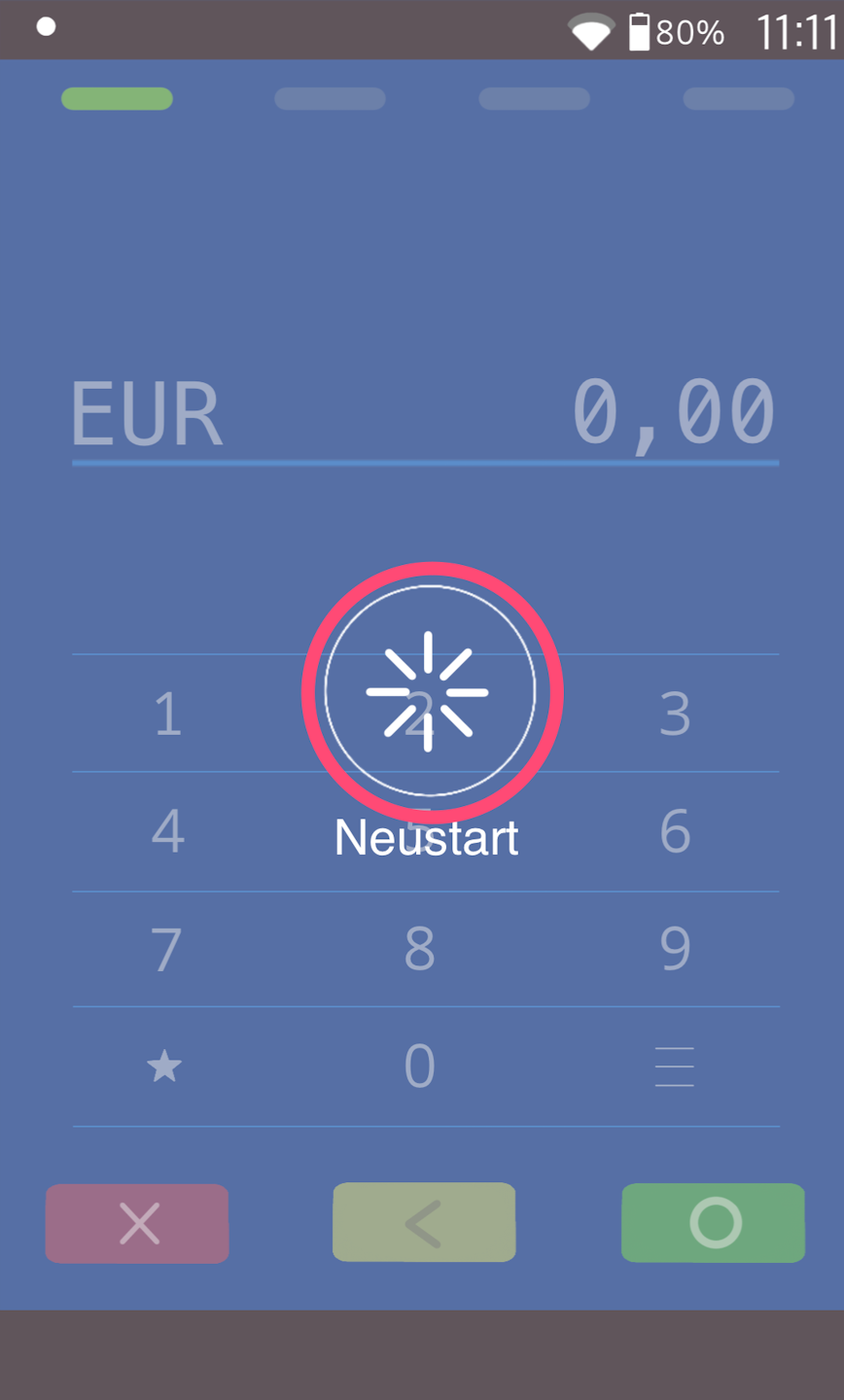Tap keypad key 4
844x1400 pixels.
point(168,831)
